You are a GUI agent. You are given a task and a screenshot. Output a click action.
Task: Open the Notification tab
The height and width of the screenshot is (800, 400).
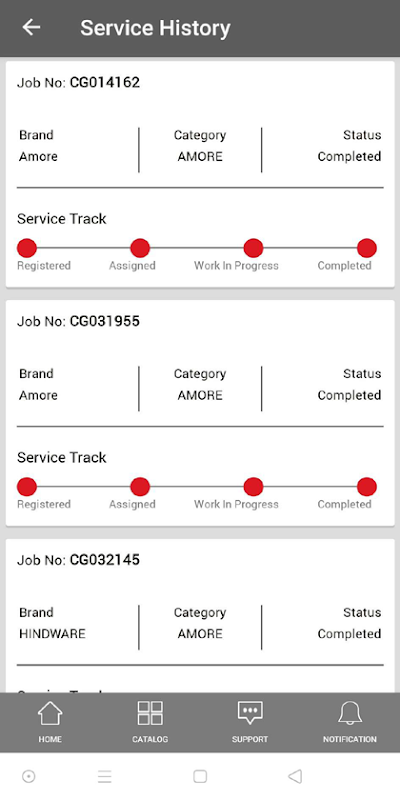(x=350, y=722)
